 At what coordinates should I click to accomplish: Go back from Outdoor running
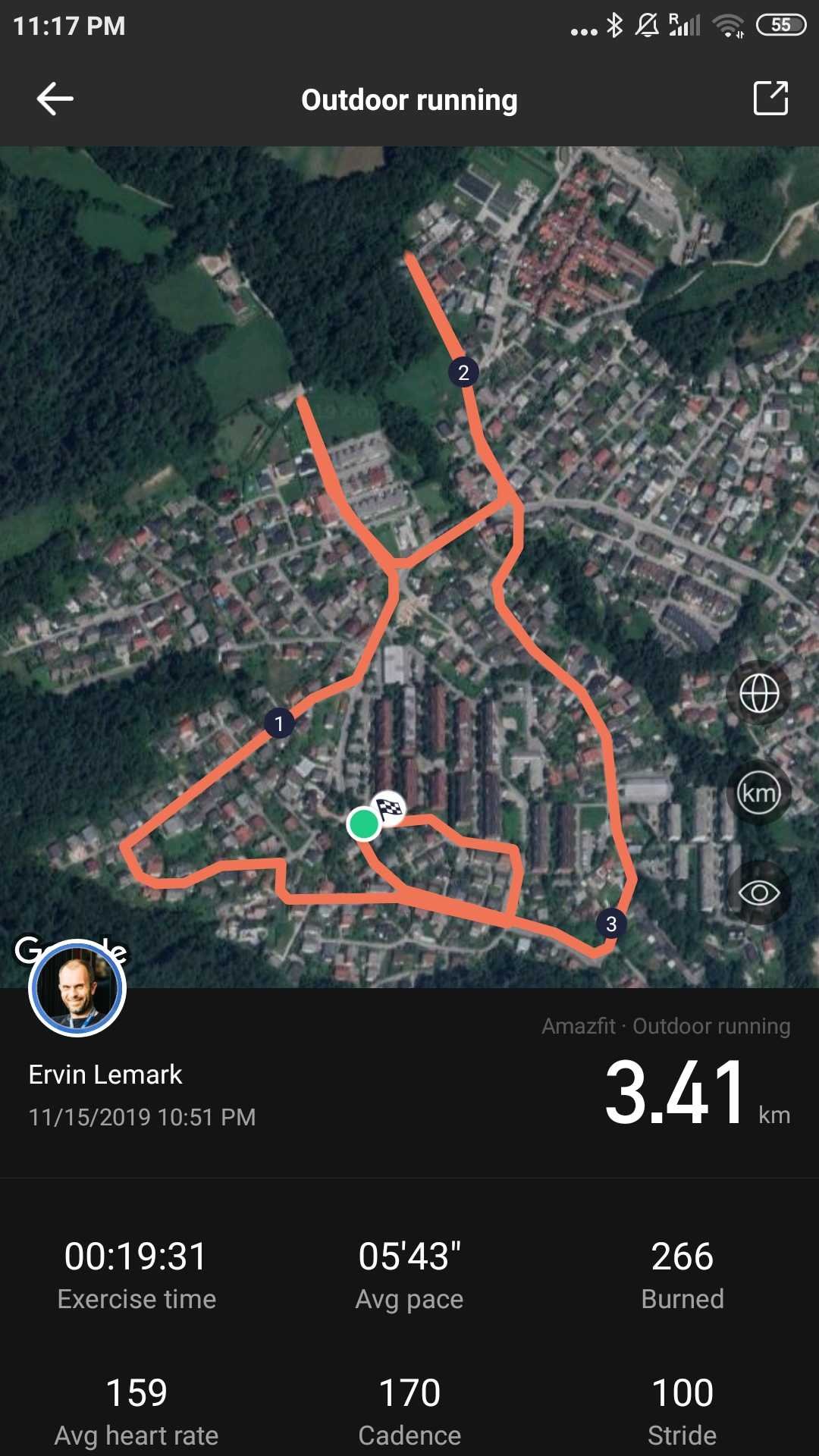click(x=55, y=99)
